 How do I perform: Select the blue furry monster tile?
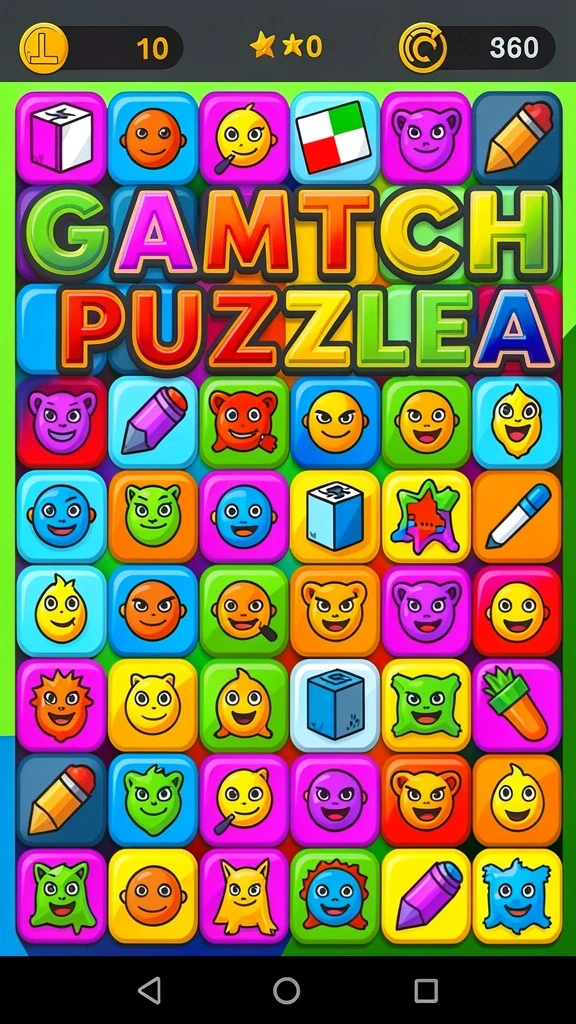(x=517, y=896)
